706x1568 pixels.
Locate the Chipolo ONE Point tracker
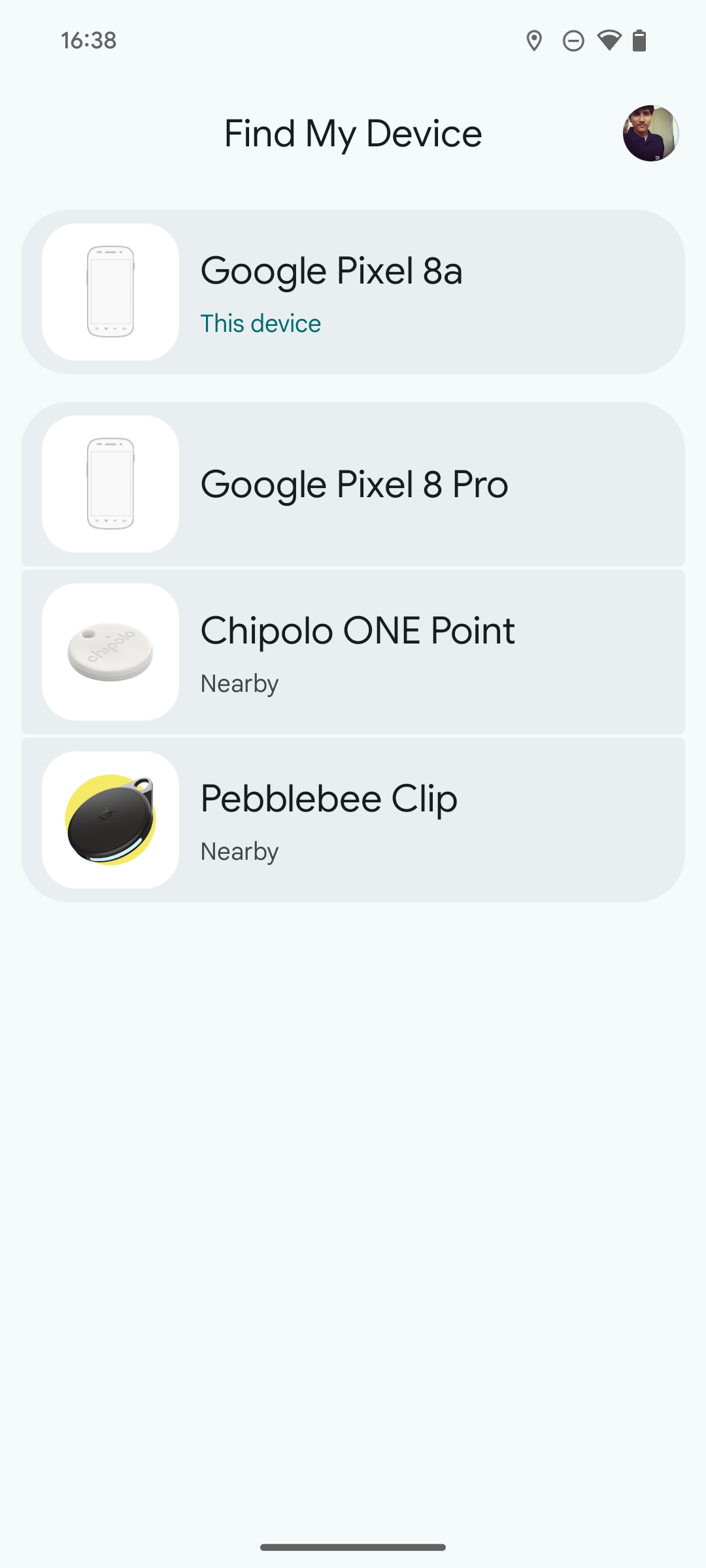tap(353, 652)
